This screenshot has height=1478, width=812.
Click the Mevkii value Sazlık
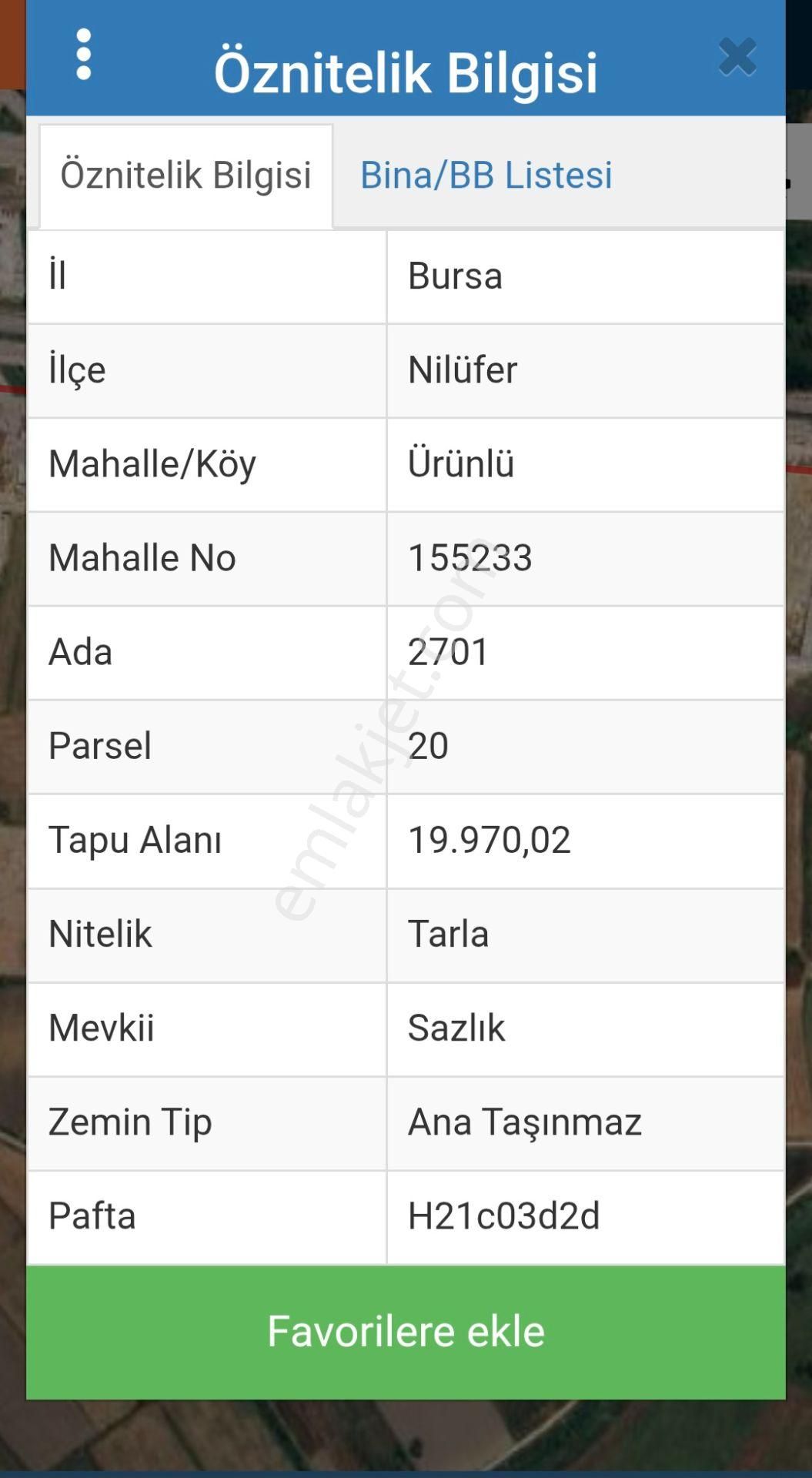click(456, 1028)
